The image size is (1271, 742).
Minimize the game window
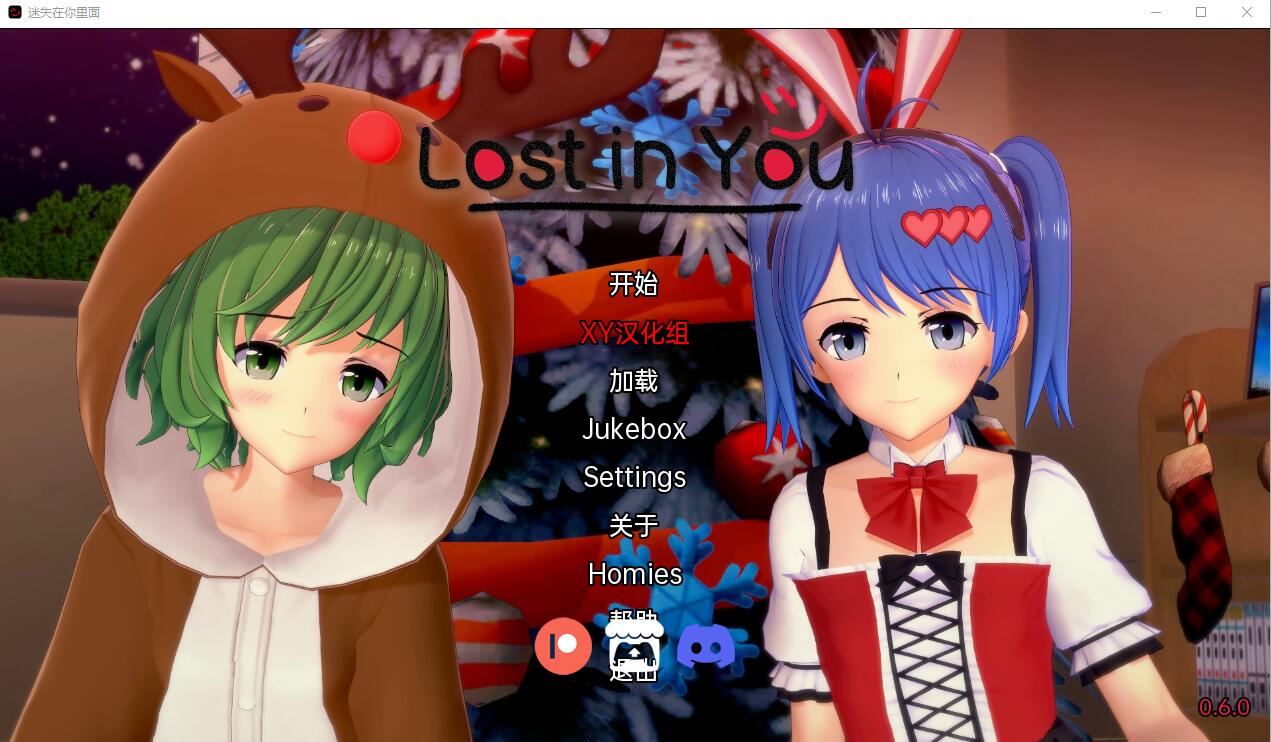coord(1156,13)
